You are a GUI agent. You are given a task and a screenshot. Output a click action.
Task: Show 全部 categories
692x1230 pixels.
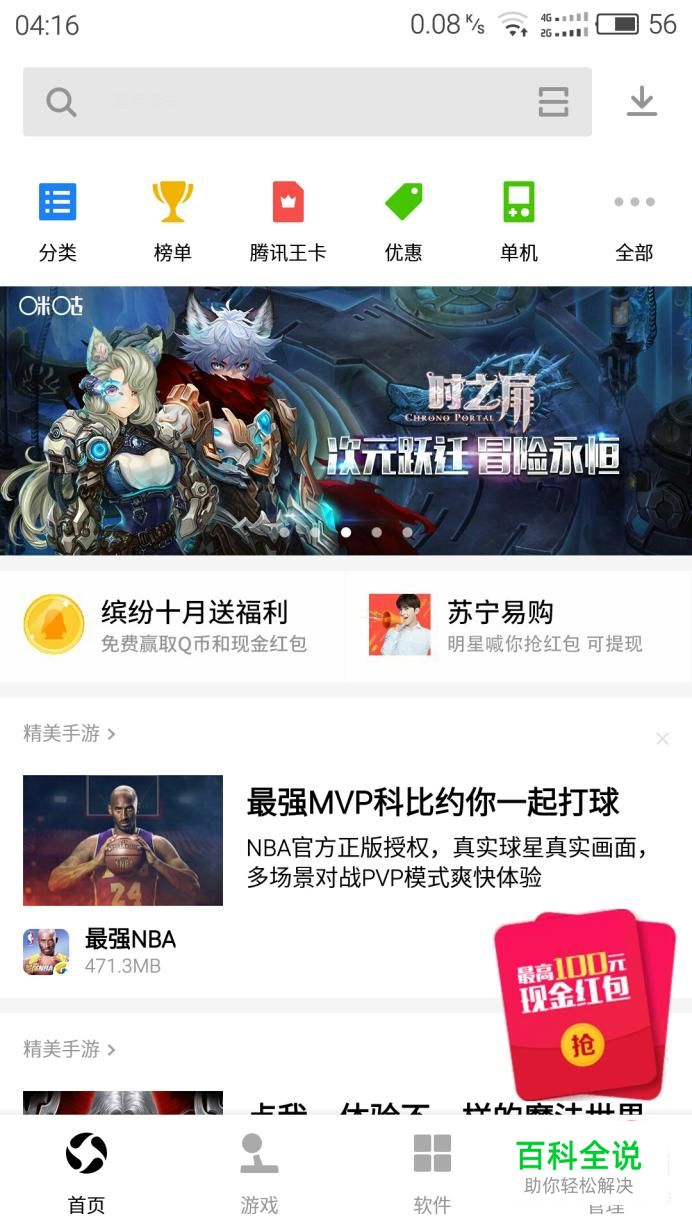634,221
